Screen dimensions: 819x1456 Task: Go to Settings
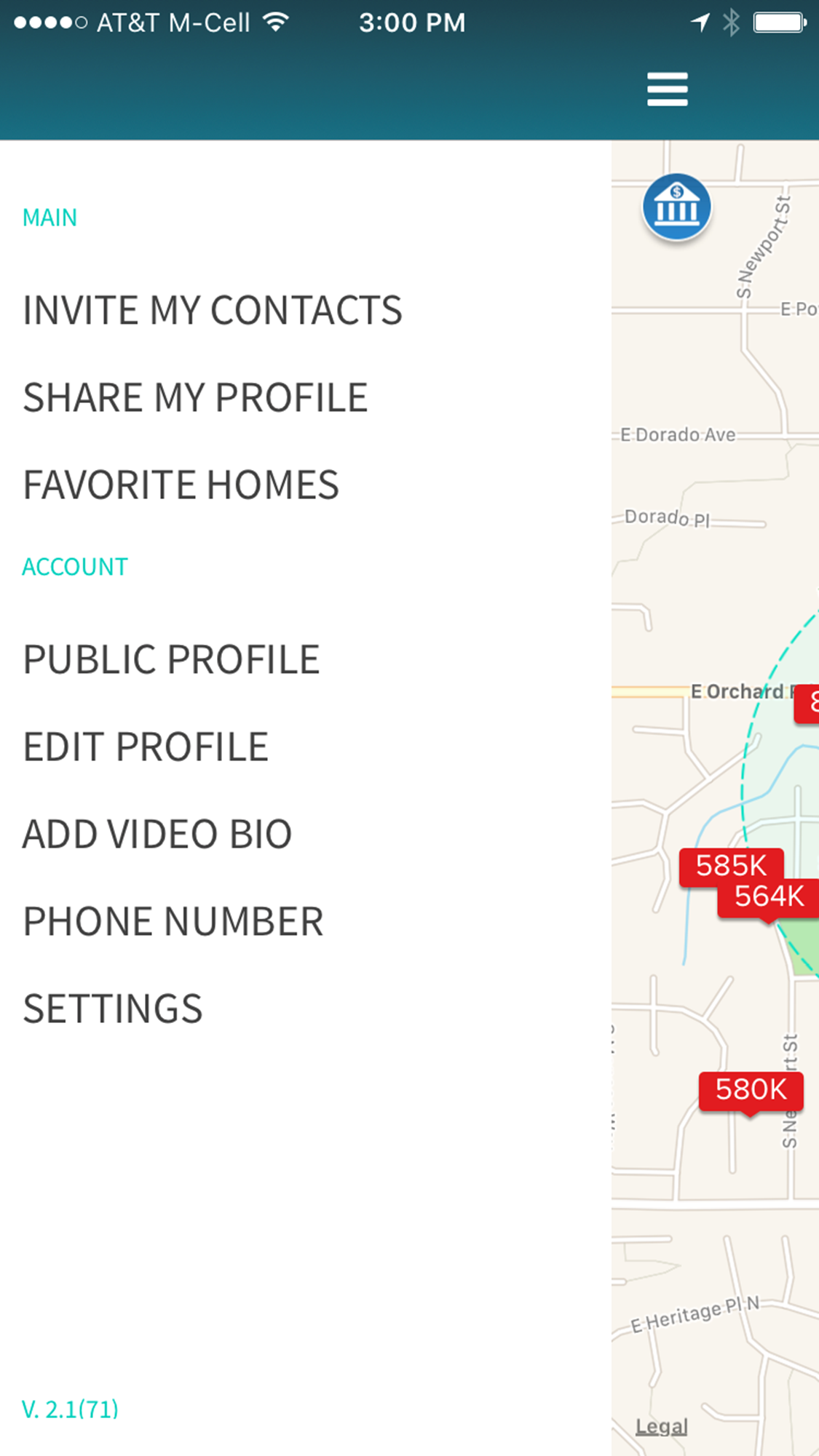(113, 1009)
